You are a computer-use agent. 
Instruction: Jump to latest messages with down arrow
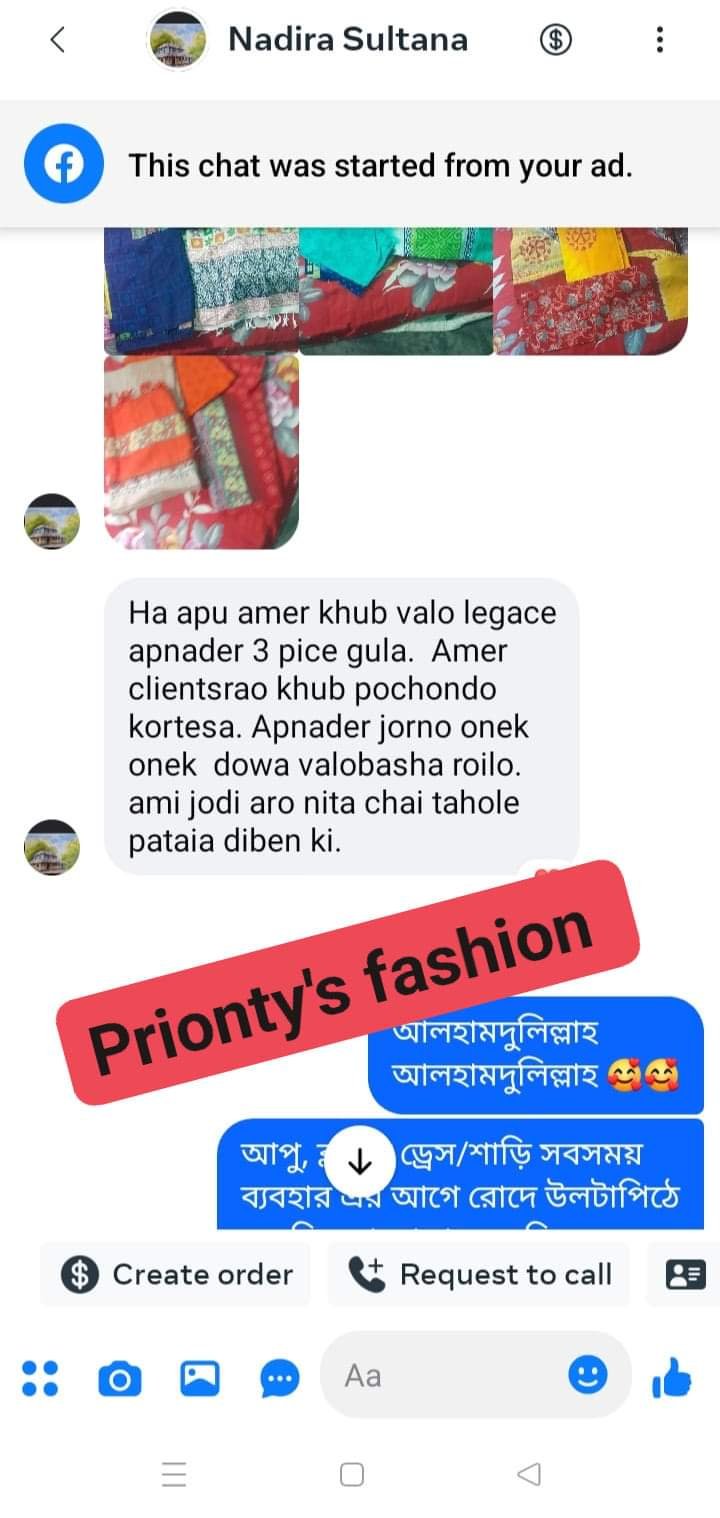coord(359,1161)
